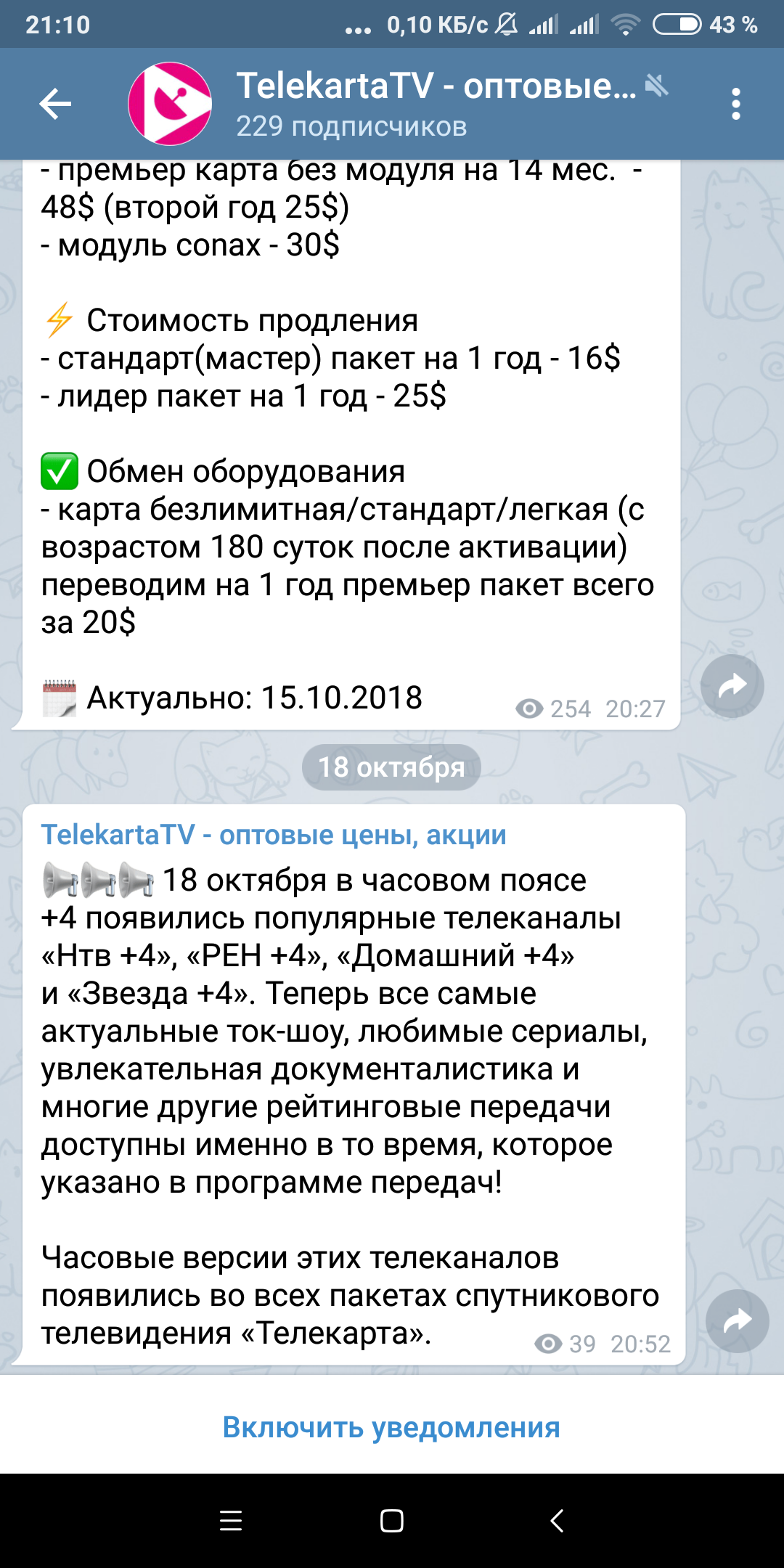
Task: Open channel info via the TelekartaTV title
Action: pos(437,86)
